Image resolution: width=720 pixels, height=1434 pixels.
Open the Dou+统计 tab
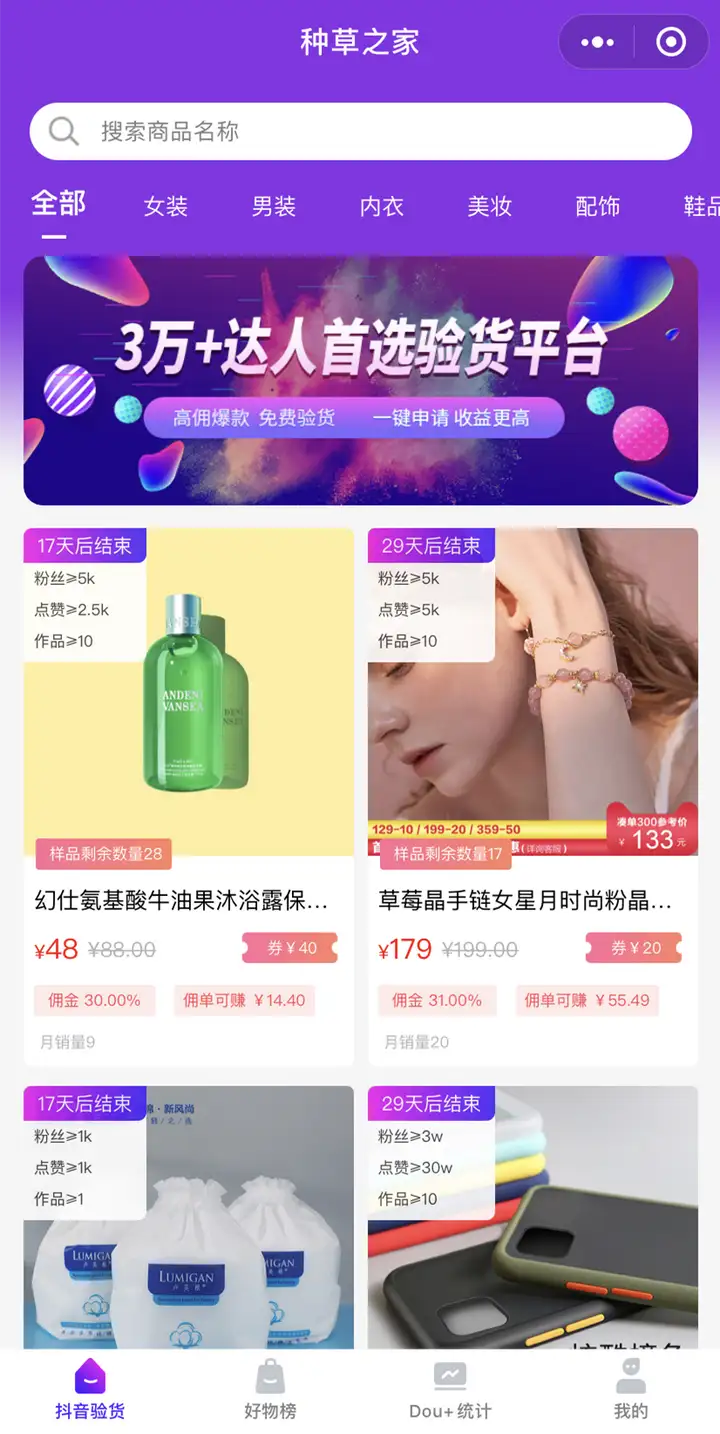click(x=450, y=1390)
